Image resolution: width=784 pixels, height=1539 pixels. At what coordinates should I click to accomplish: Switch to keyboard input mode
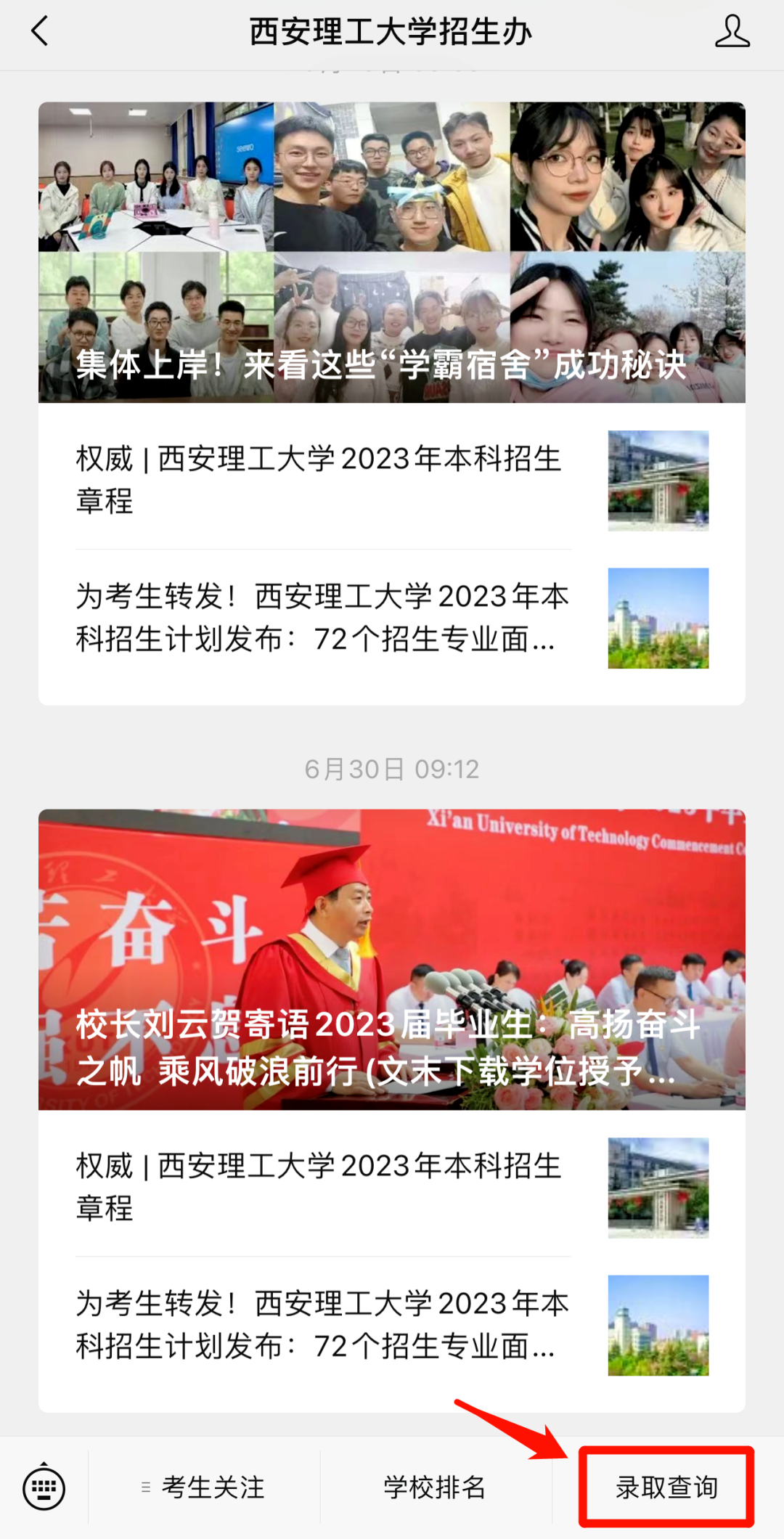44,1487
